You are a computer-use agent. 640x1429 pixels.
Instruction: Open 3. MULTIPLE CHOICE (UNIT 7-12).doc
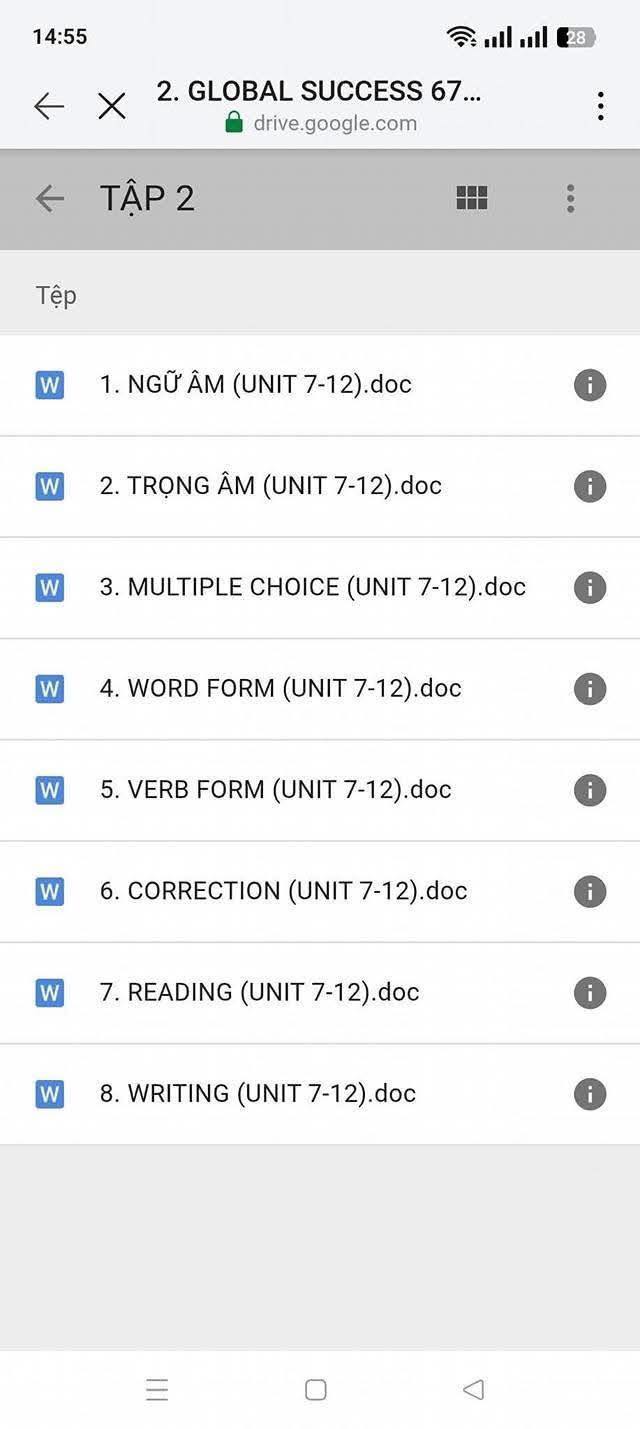(x=312, y=587)
